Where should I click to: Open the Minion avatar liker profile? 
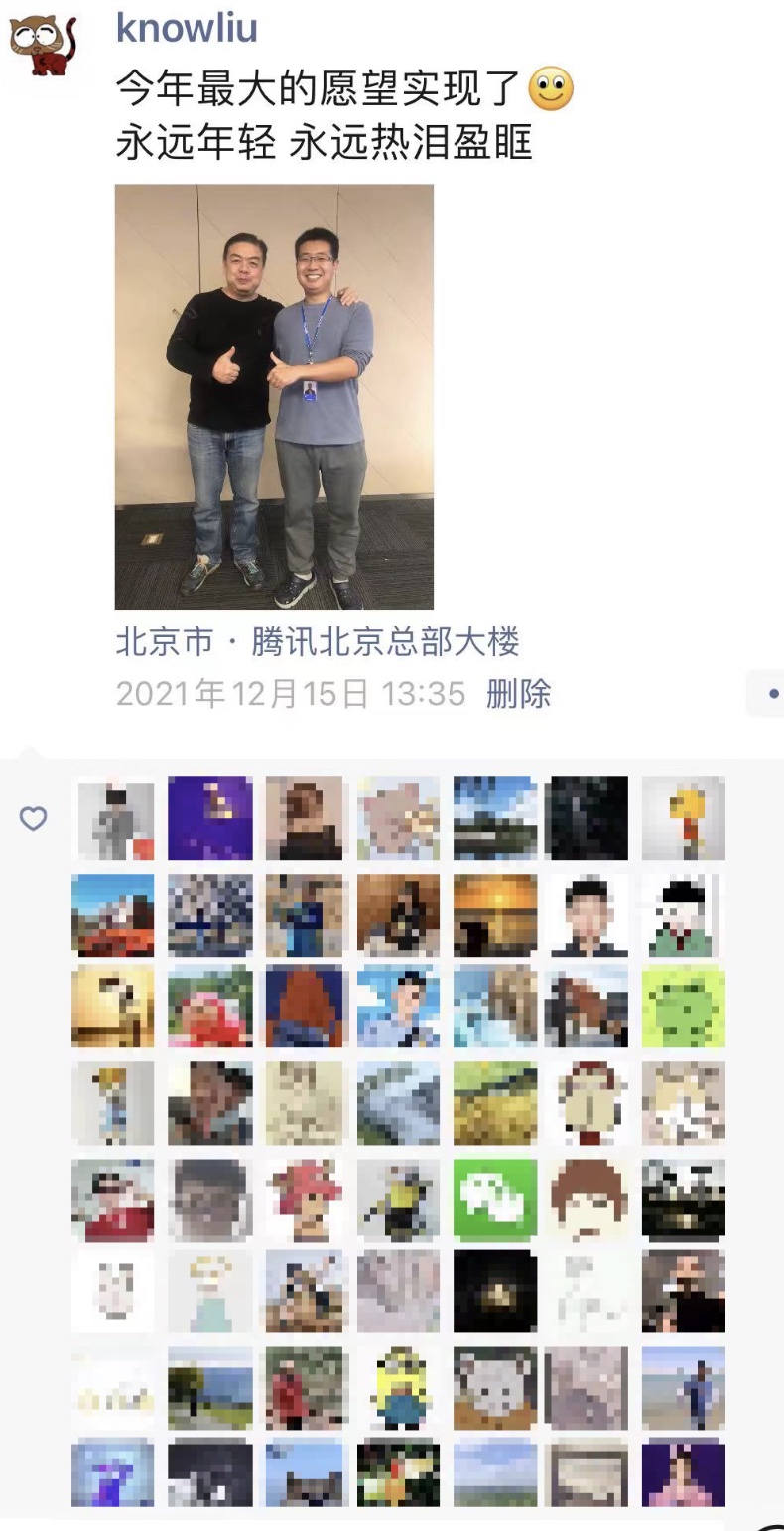pos(399,1388)
